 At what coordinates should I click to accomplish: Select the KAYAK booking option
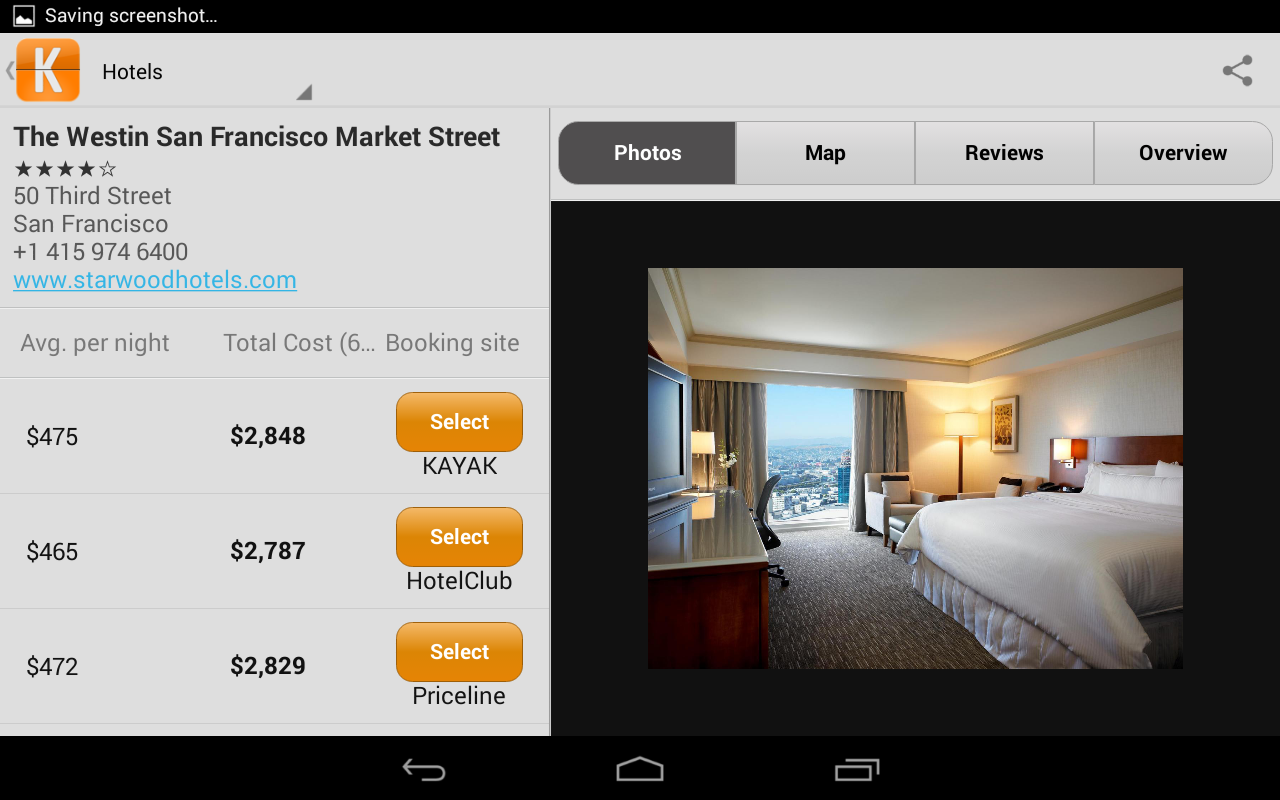(x=459, y=422)
